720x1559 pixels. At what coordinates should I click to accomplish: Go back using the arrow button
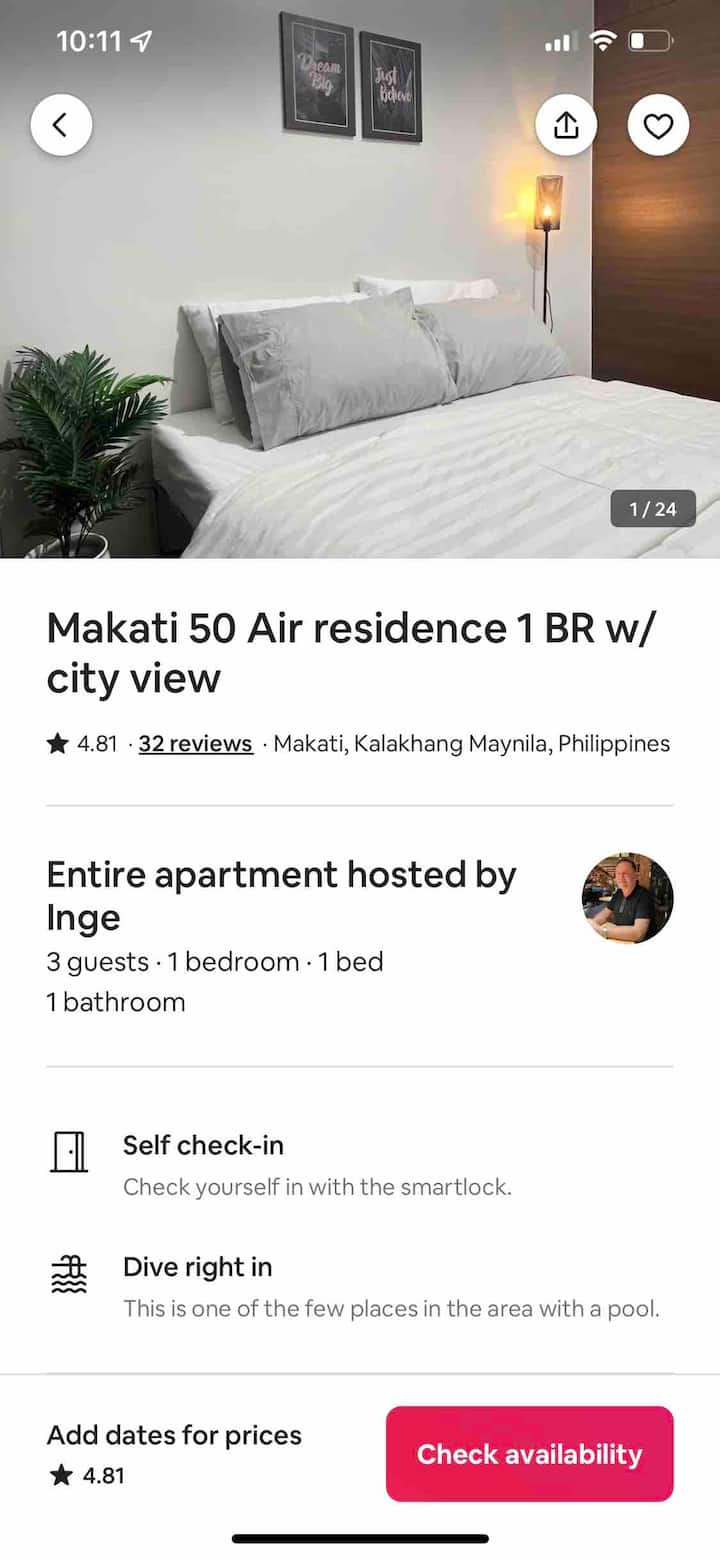point(61,125)
